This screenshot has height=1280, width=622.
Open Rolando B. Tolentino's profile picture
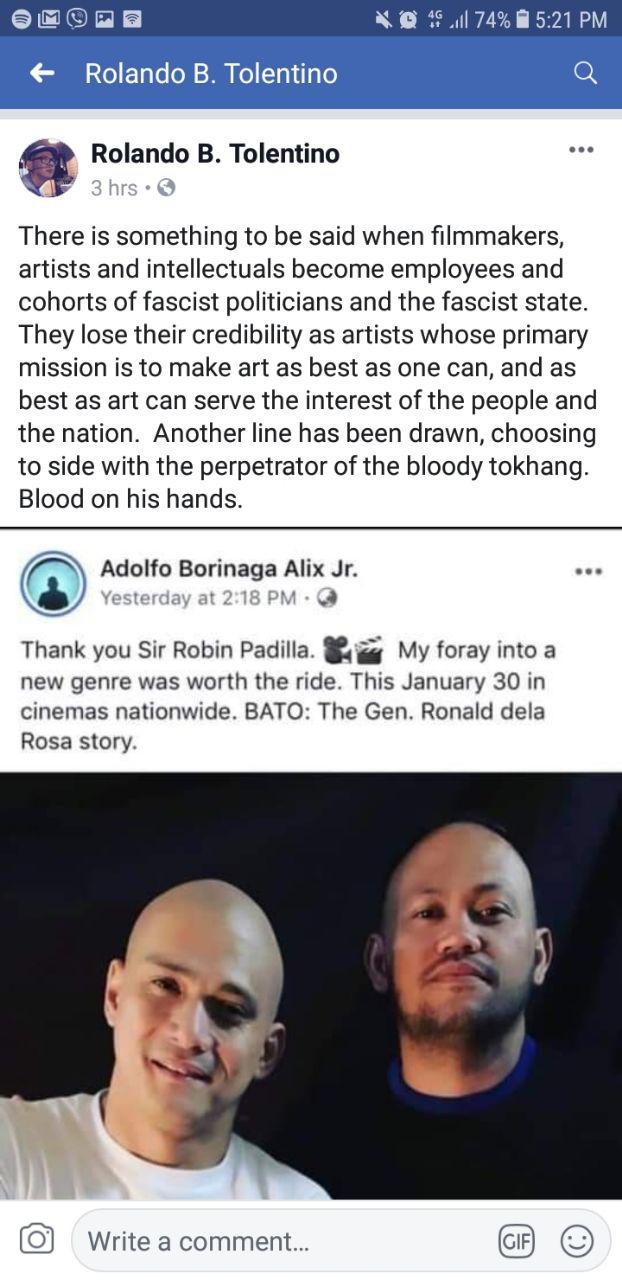click(48, 168)
